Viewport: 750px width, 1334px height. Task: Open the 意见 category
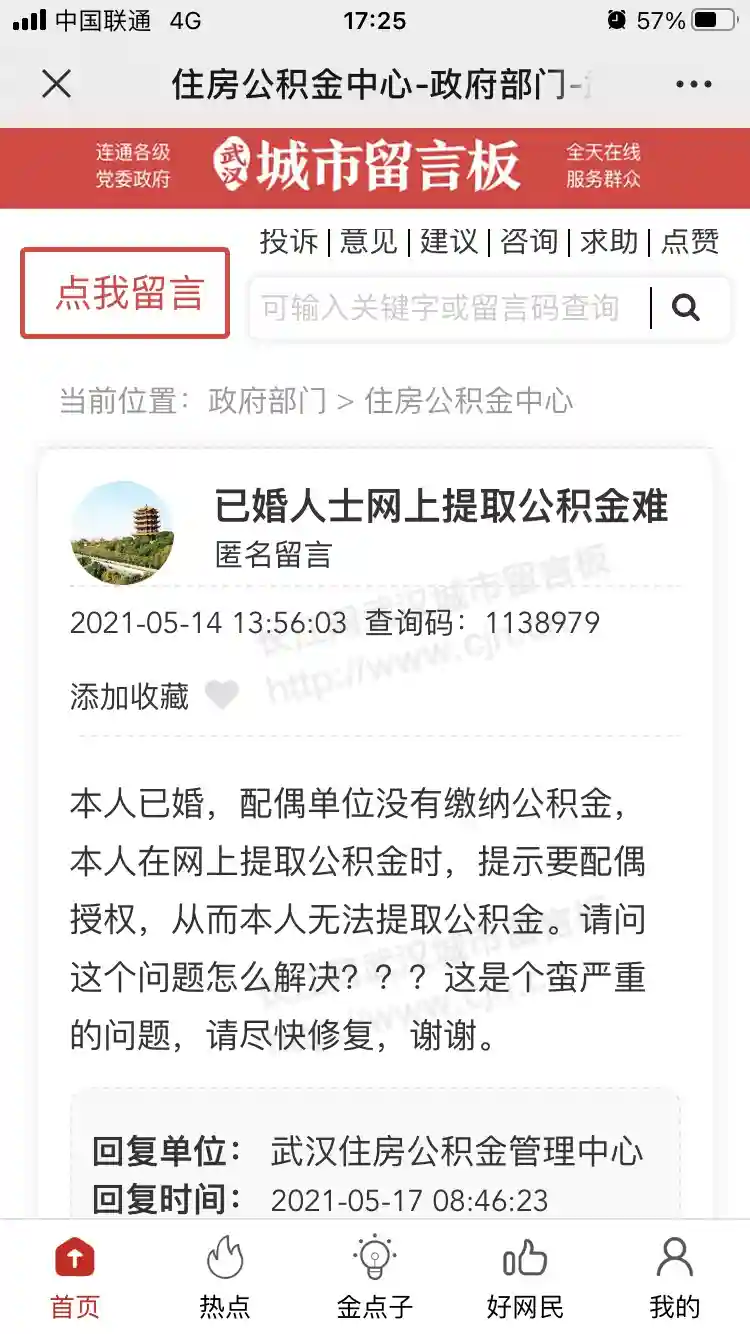click(370, 242)
